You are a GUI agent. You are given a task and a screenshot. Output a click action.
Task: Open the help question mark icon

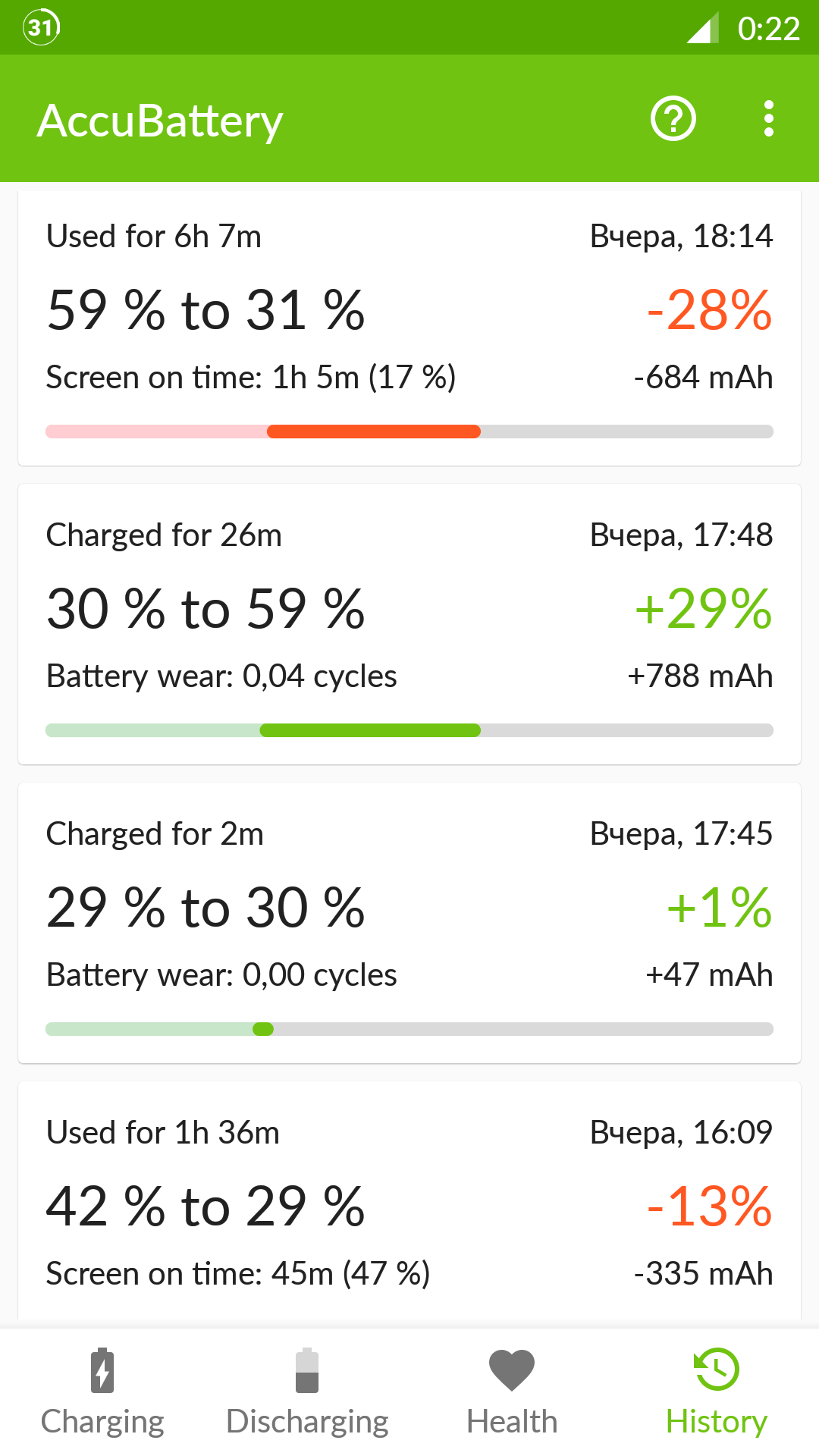click(673, 119)
